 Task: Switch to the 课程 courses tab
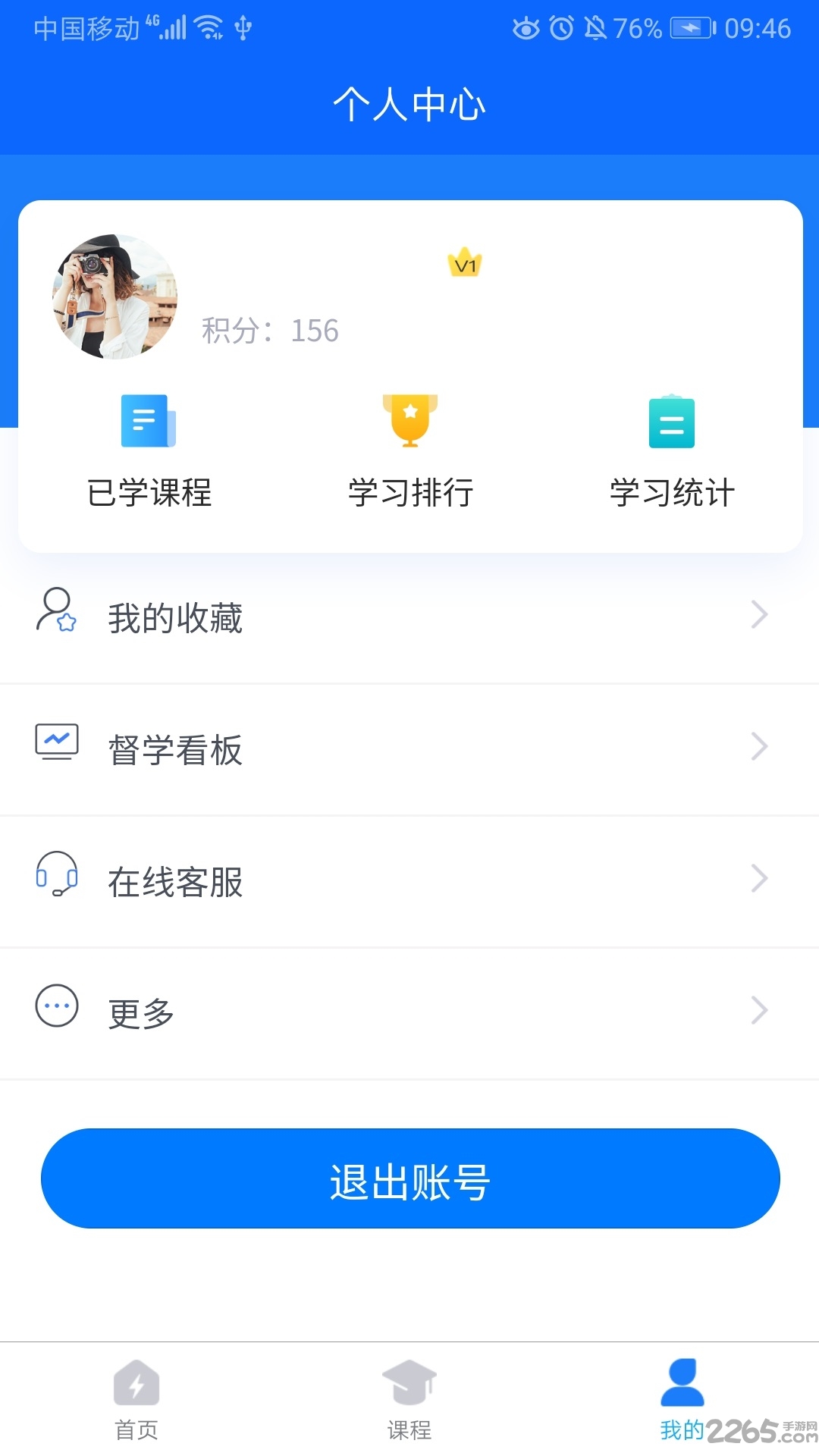409,1400
